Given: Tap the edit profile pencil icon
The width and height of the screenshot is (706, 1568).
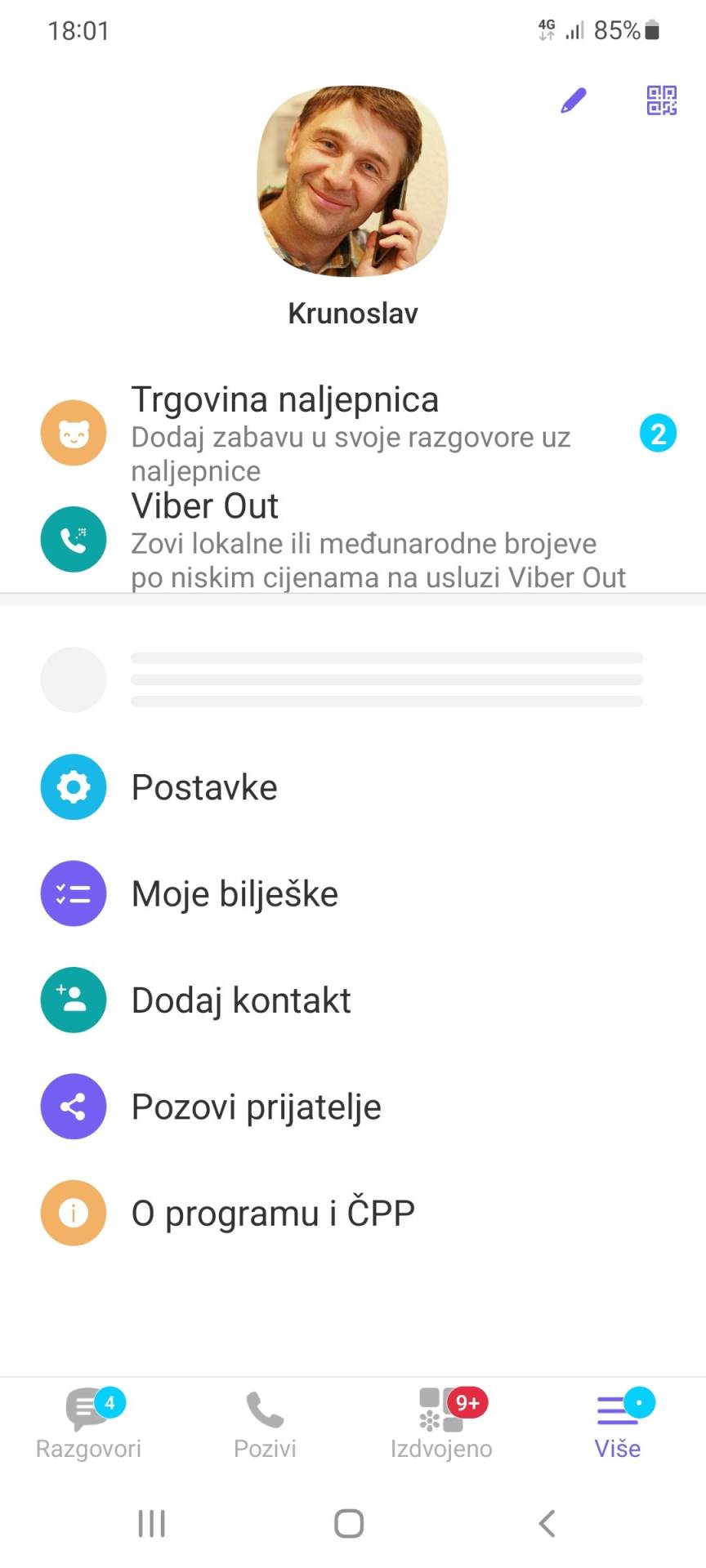Looking at the screenshot, I should pyautogui.click(x=573, y=98).
